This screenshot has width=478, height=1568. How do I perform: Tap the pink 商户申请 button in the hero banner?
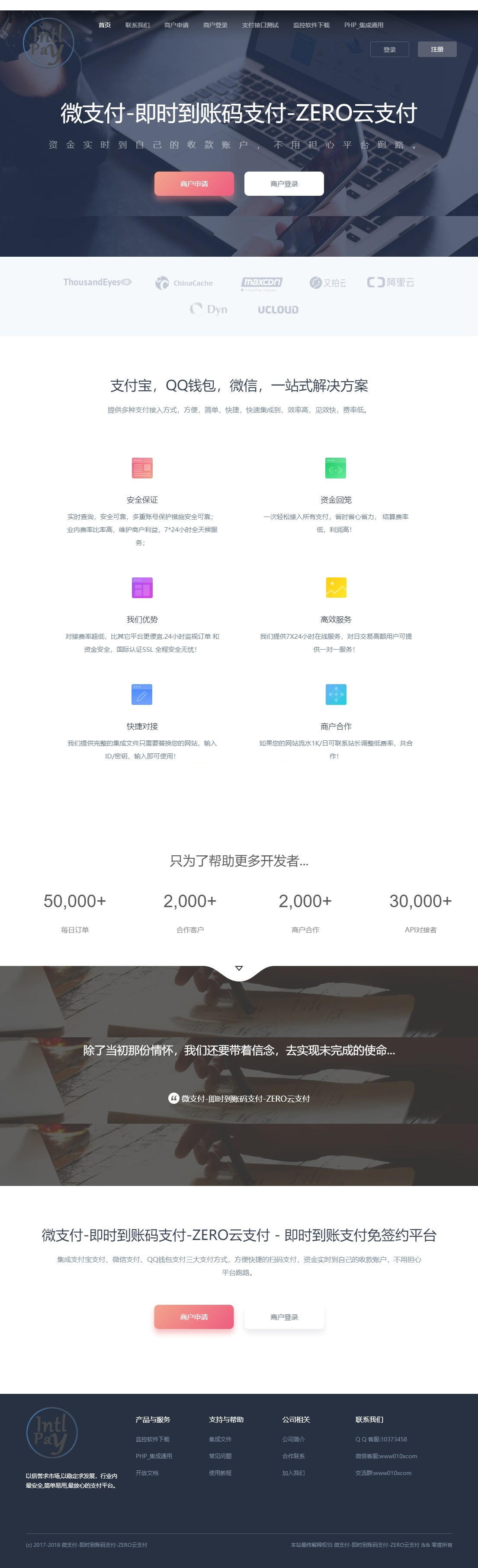tap(194, 184)
